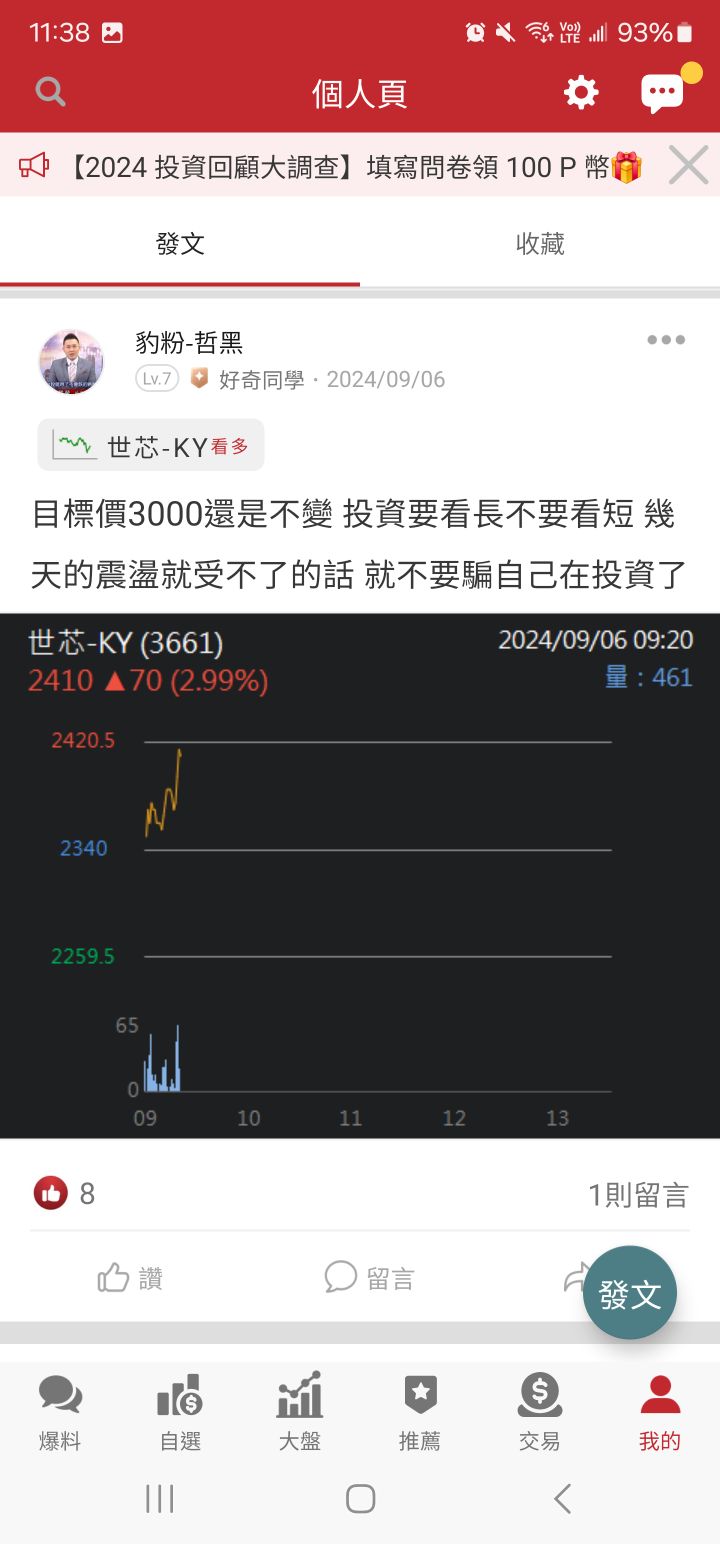
Task: Open recommendations via the 推薦 star icon
Action: [x=419, y=1410]
